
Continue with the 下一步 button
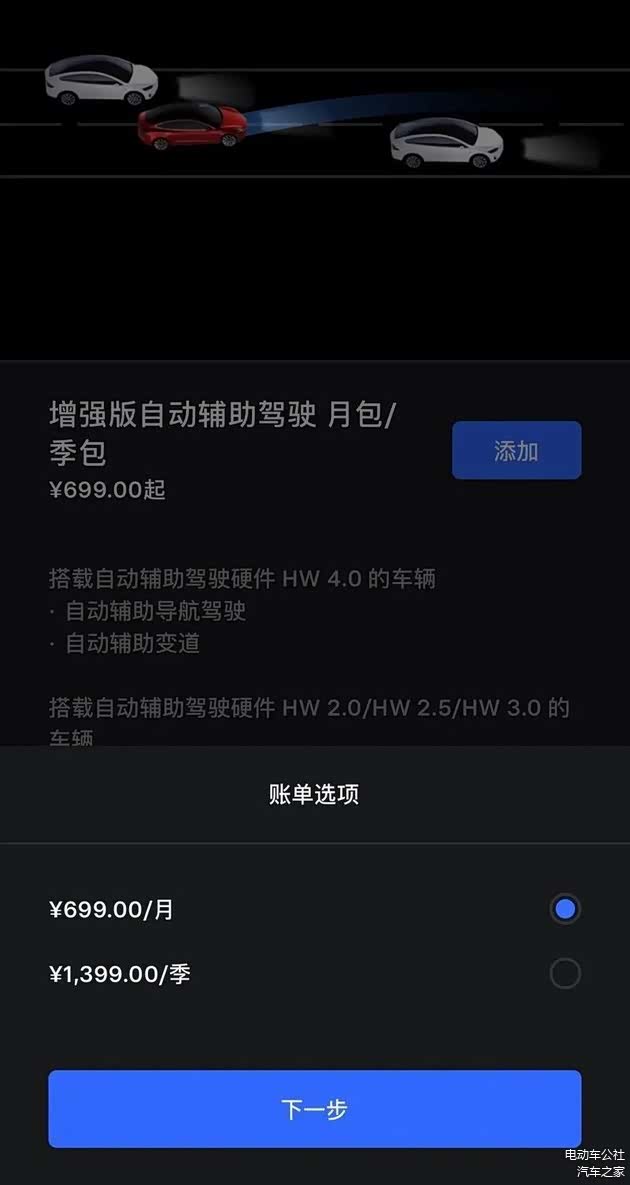coord(314,1108)
